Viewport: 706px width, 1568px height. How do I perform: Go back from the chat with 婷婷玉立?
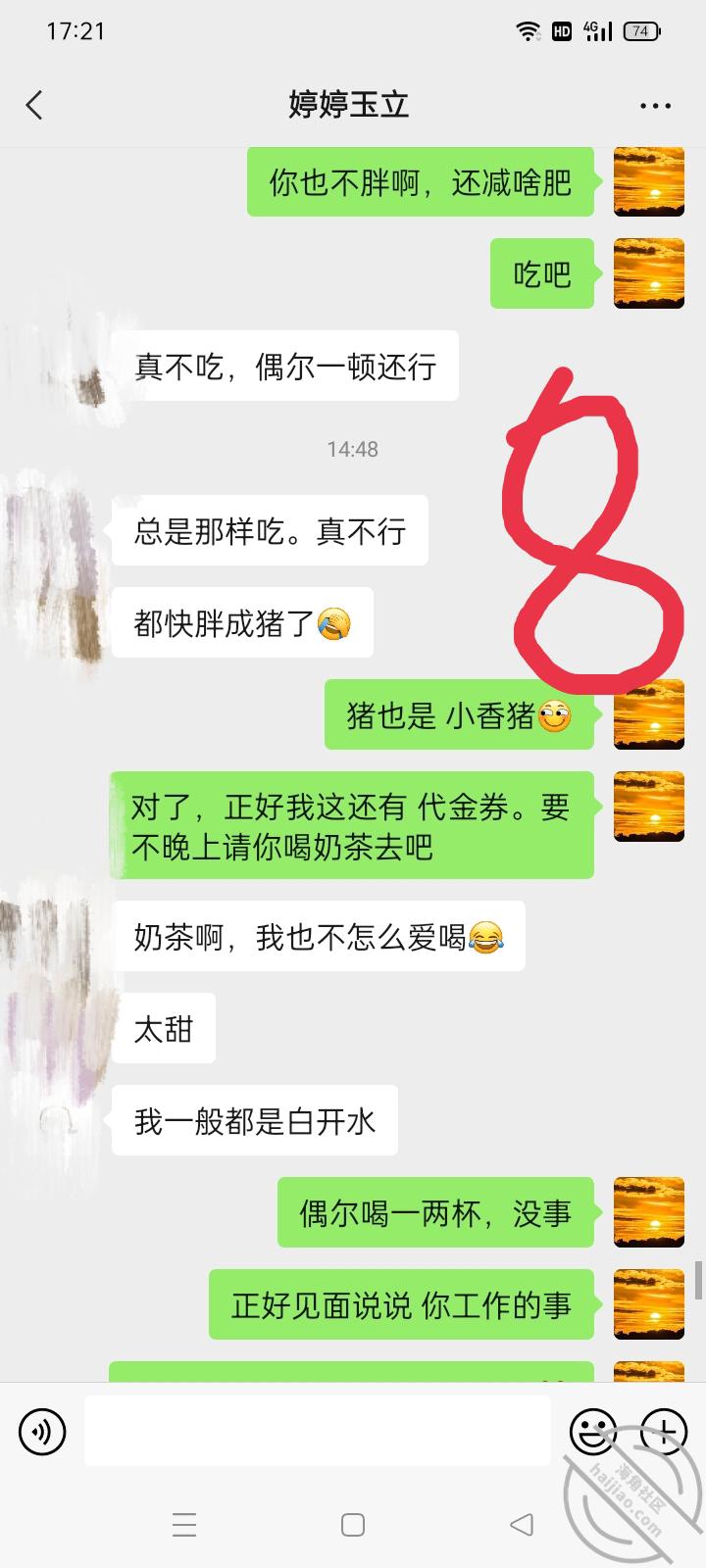(x=35, y=105)
